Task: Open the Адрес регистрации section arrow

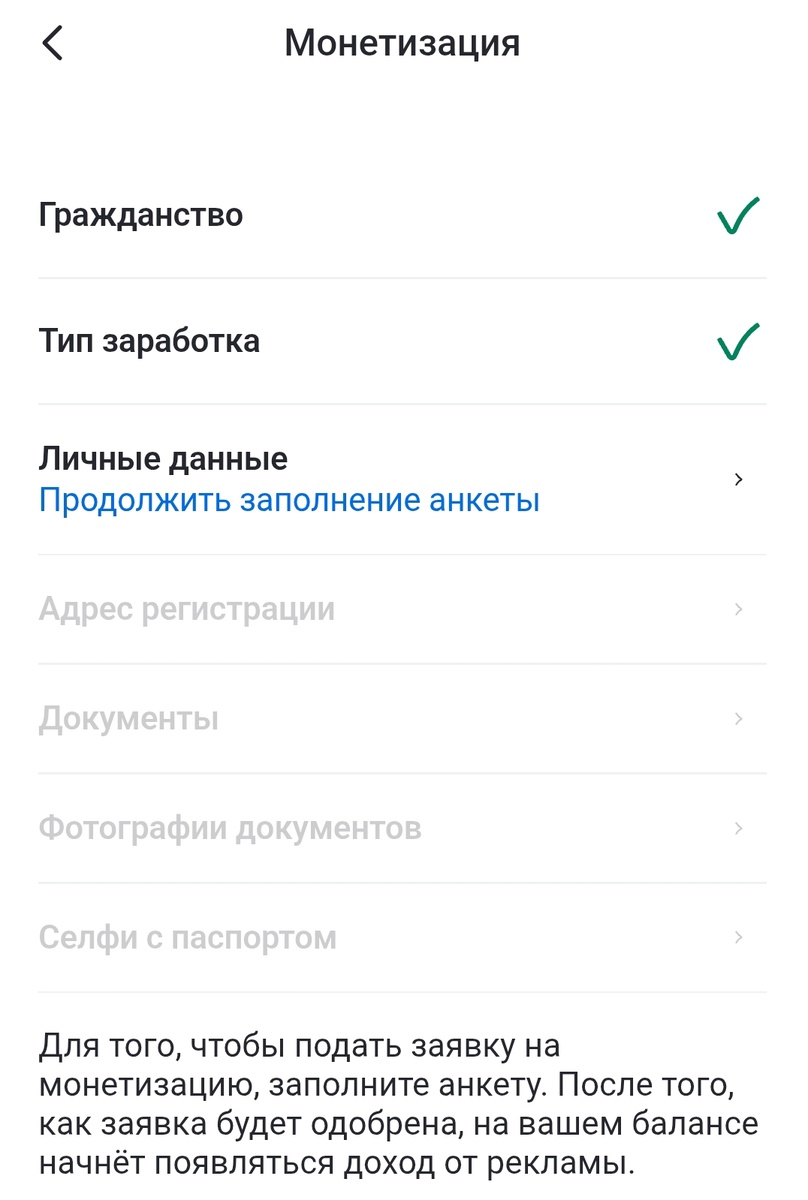Action: tap(738, 609)
